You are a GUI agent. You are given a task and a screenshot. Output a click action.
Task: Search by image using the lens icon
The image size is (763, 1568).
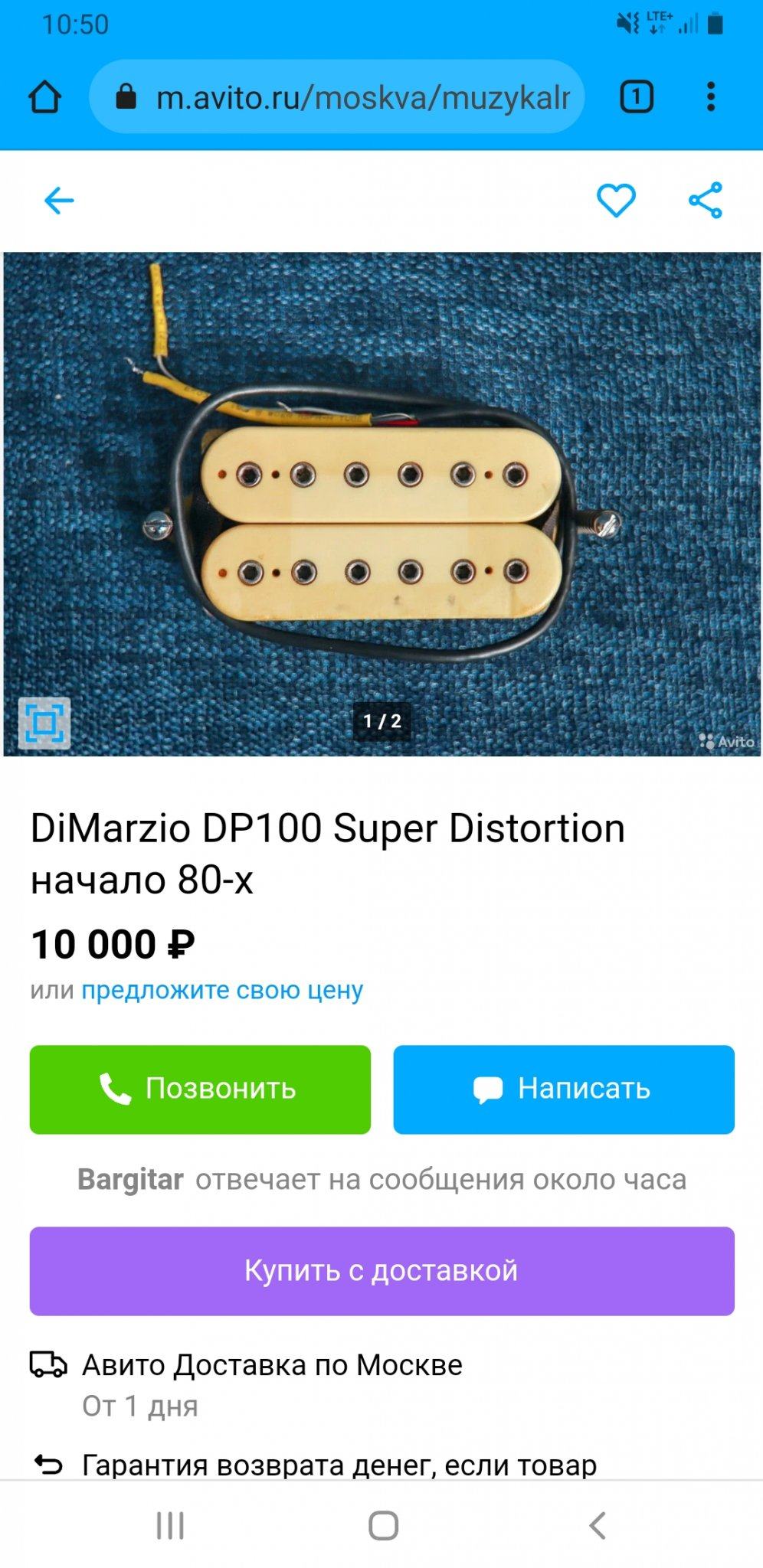44,722
